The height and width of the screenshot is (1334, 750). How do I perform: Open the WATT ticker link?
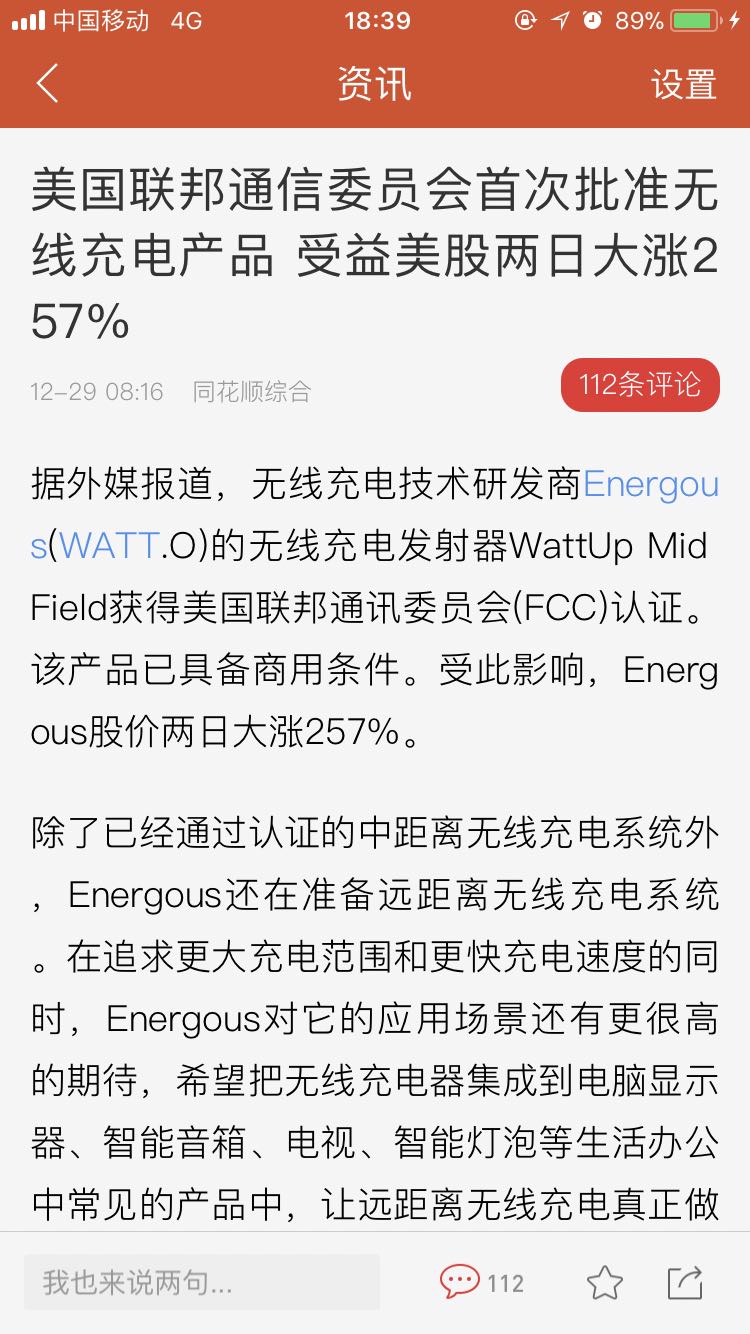pos(108,547)
